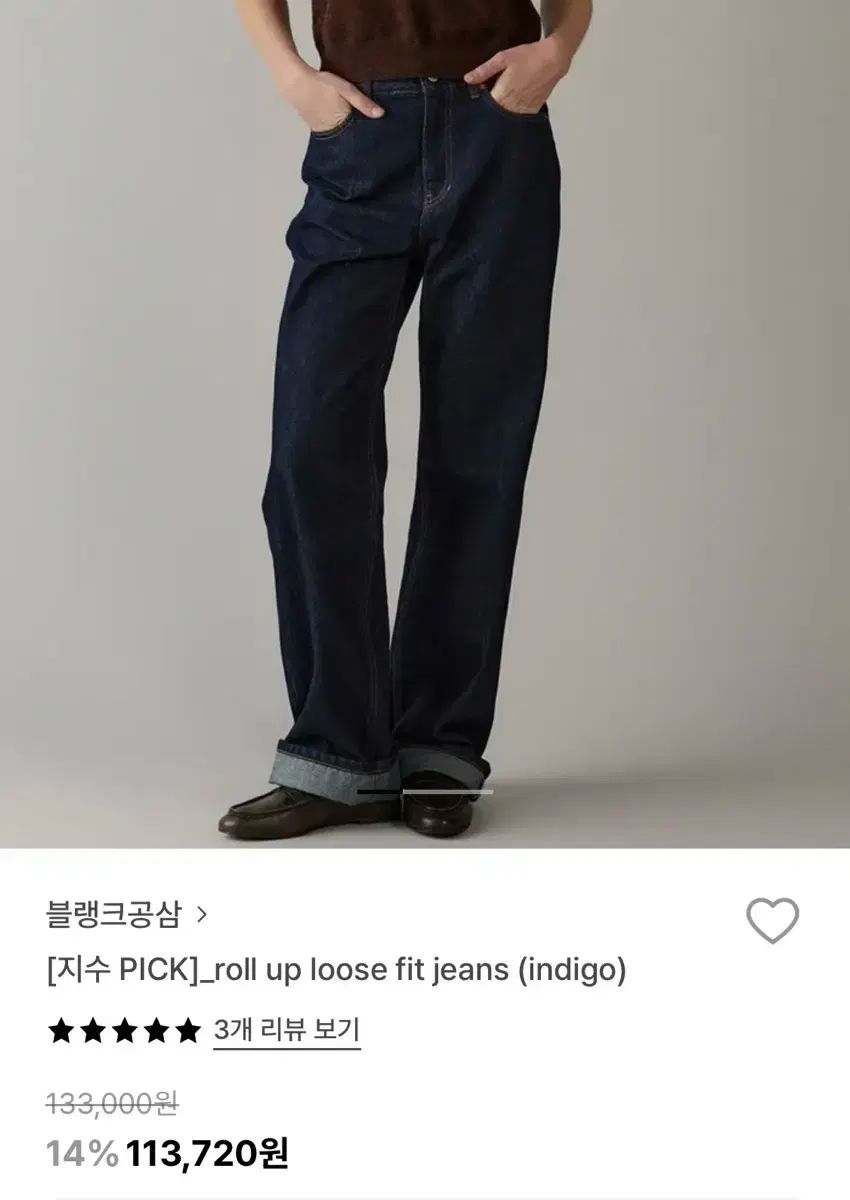Open the 3개 리뷰 보기 reviews link
This screenshot has height=1200, width=850.
(x=287, y=1029)
